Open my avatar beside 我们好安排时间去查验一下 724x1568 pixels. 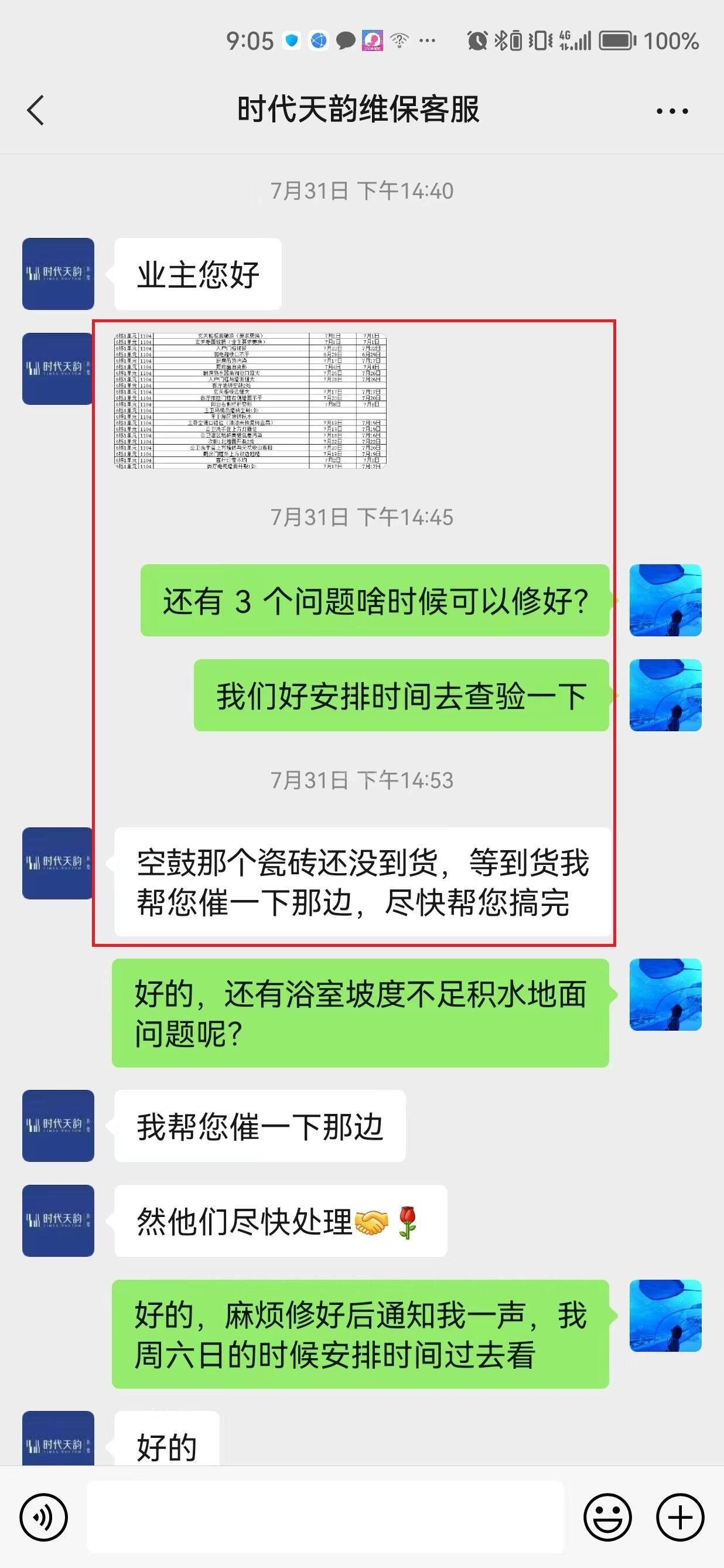click(x=665, y=695)
